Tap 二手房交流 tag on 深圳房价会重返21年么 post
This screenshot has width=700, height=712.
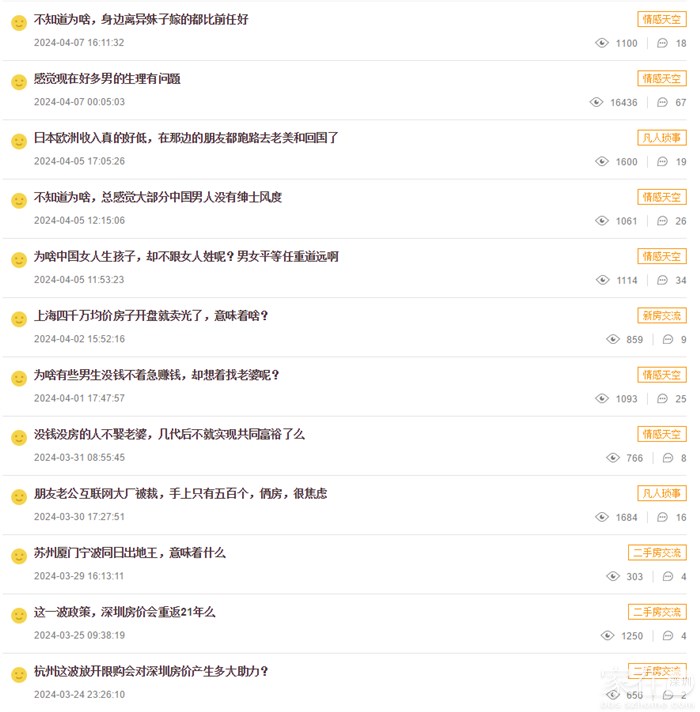[657, 611]
